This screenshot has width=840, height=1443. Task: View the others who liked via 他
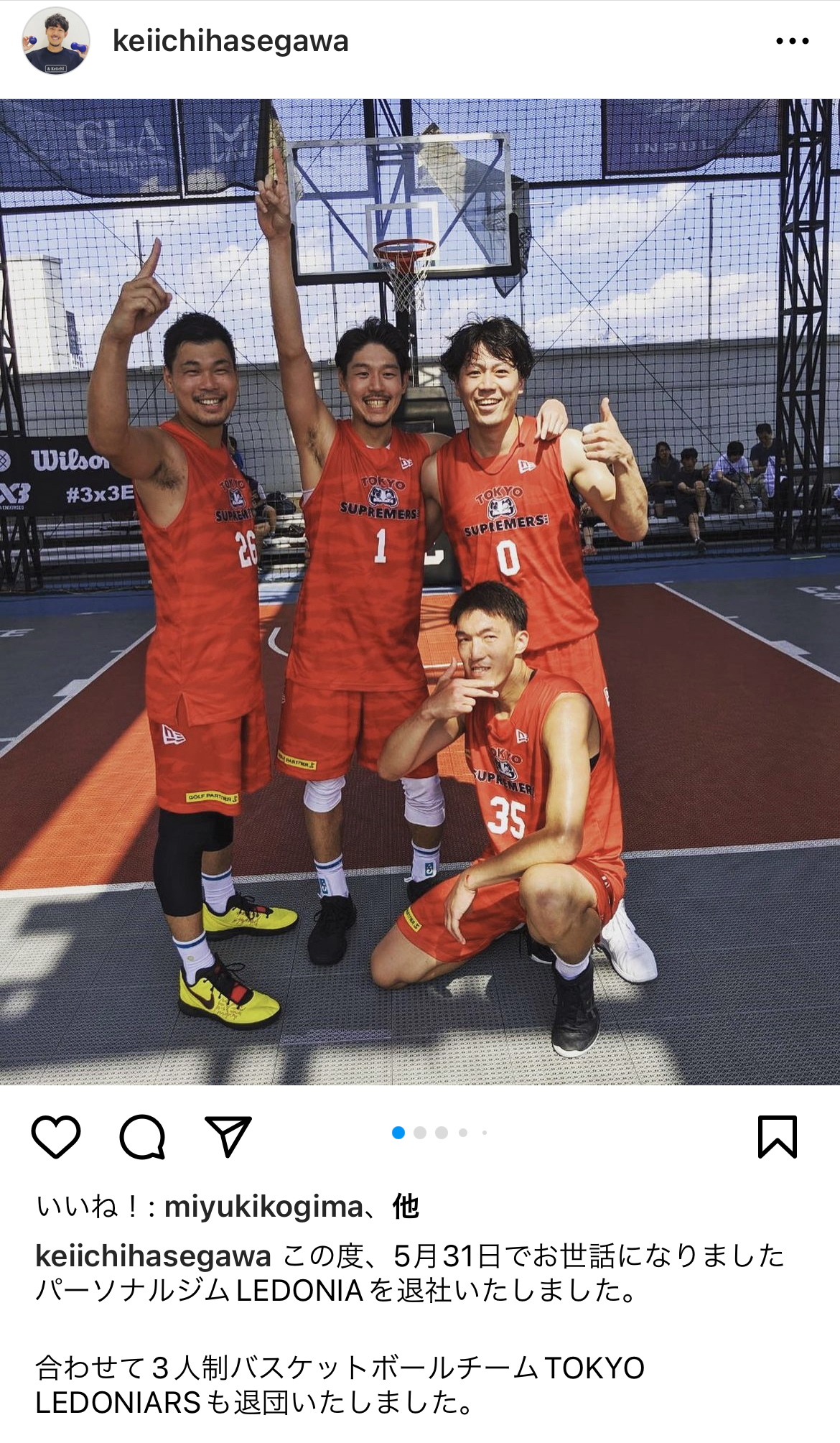click(x=406, y=1207)
